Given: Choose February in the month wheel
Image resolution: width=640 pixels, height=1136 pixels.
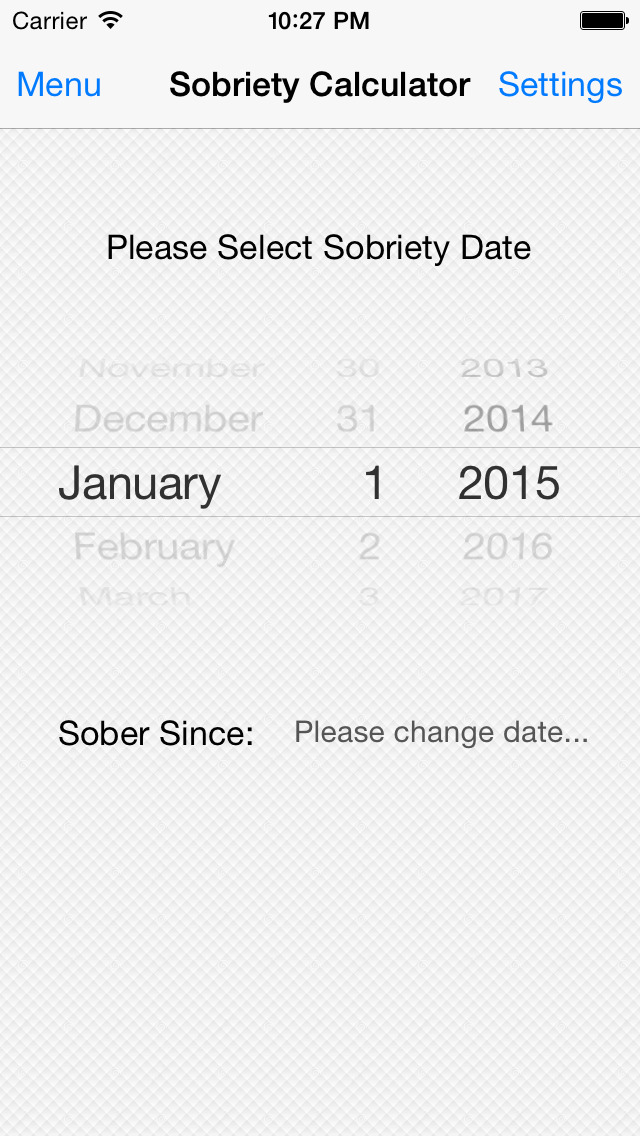Looking at the screenshot, I should point(154,547).
